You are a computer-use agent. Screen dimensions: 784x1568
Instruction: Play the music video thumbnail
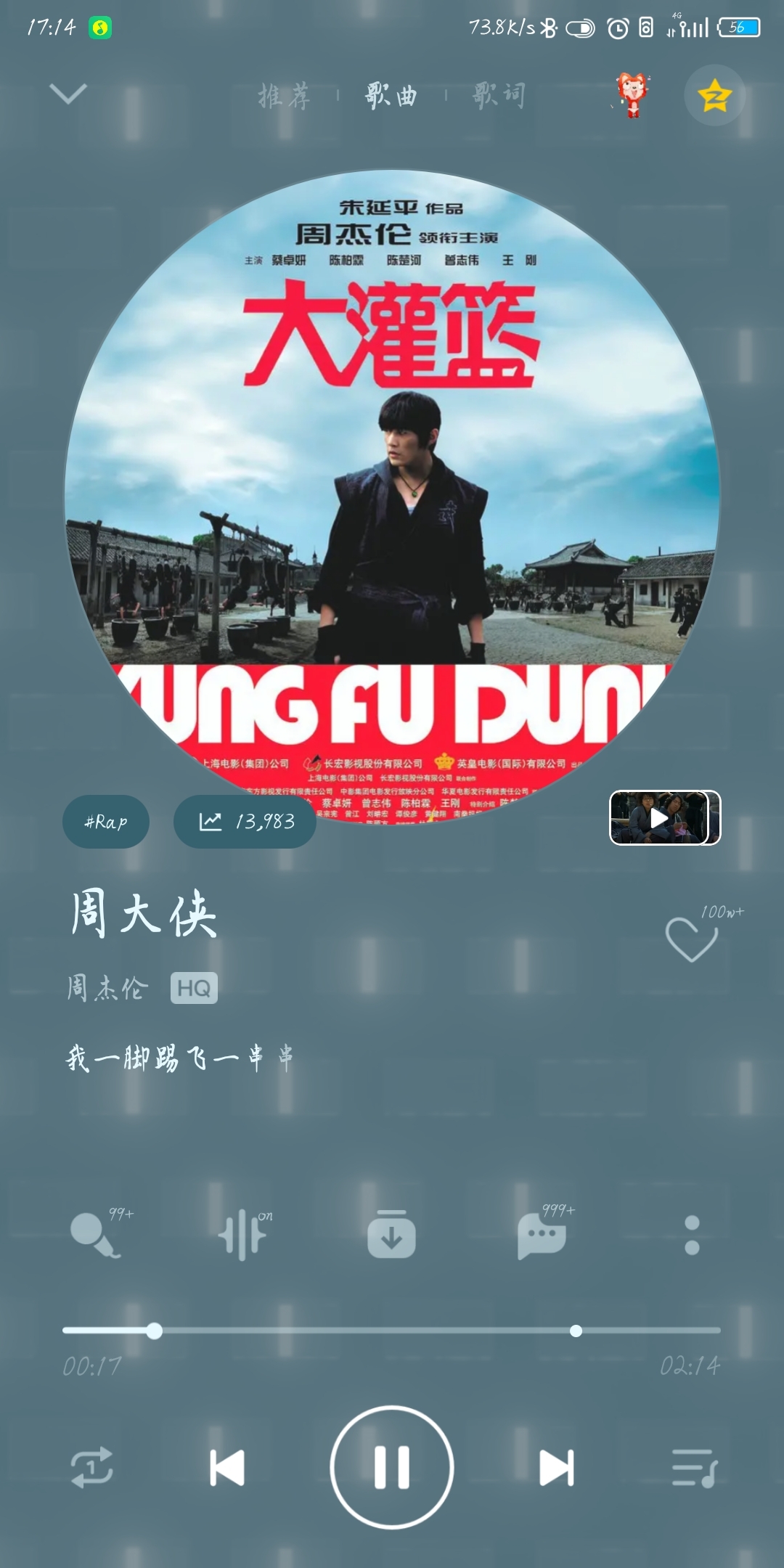(664, 818)
